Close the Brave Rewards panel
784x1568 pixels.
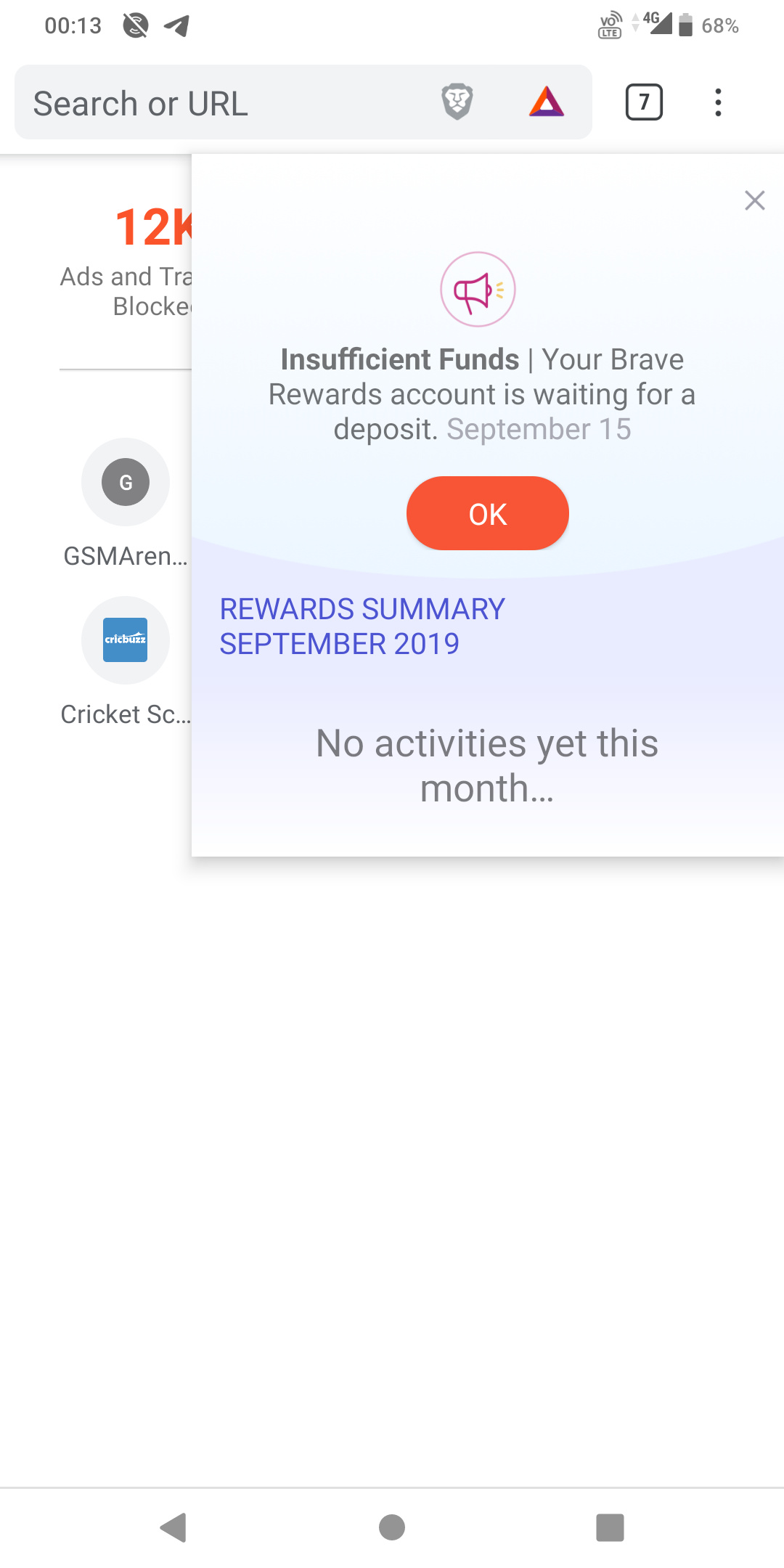(755, 200)
